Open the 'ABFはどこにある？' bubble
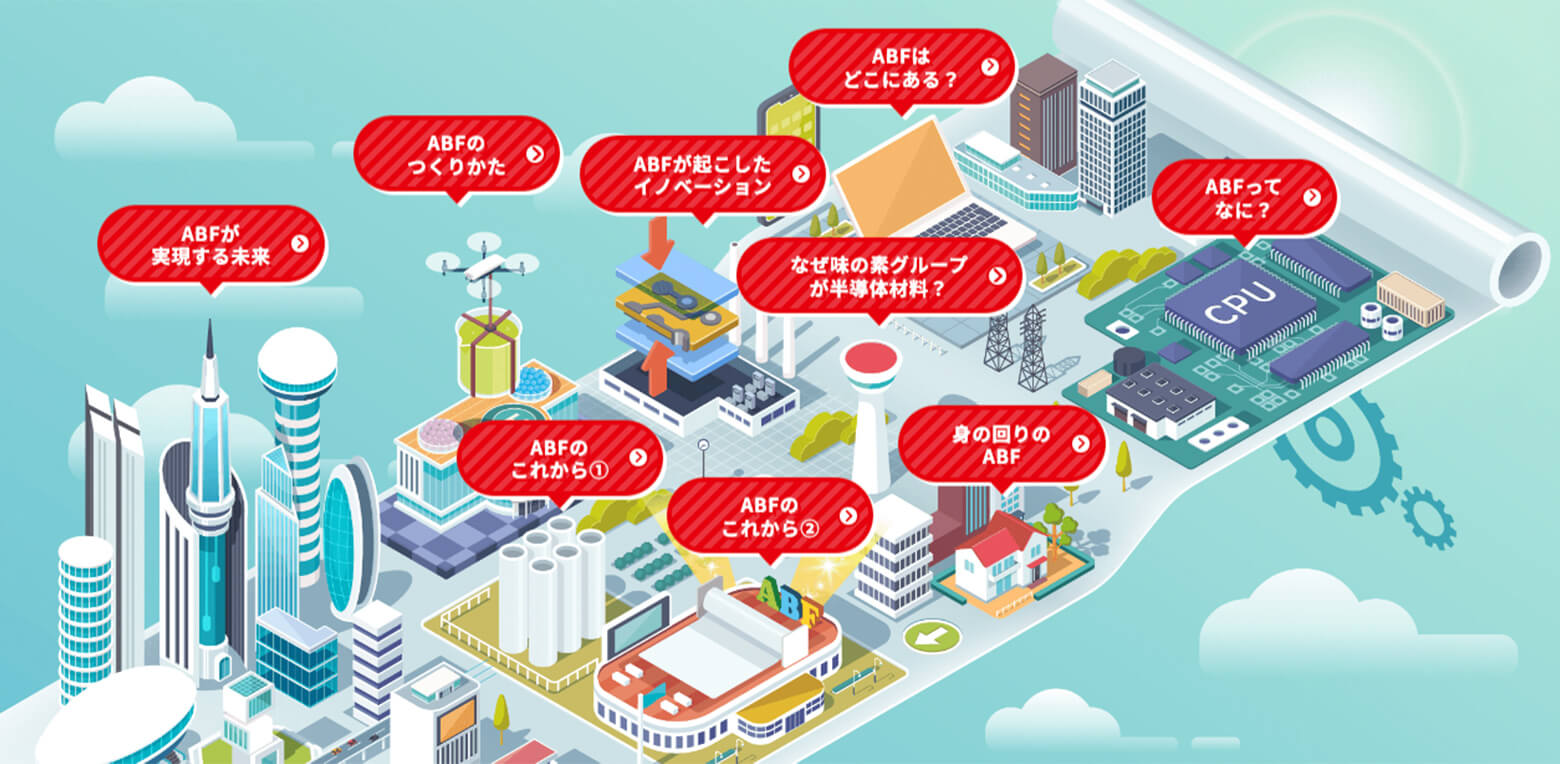Screen dimensions: 1560x764 [902, 67]
